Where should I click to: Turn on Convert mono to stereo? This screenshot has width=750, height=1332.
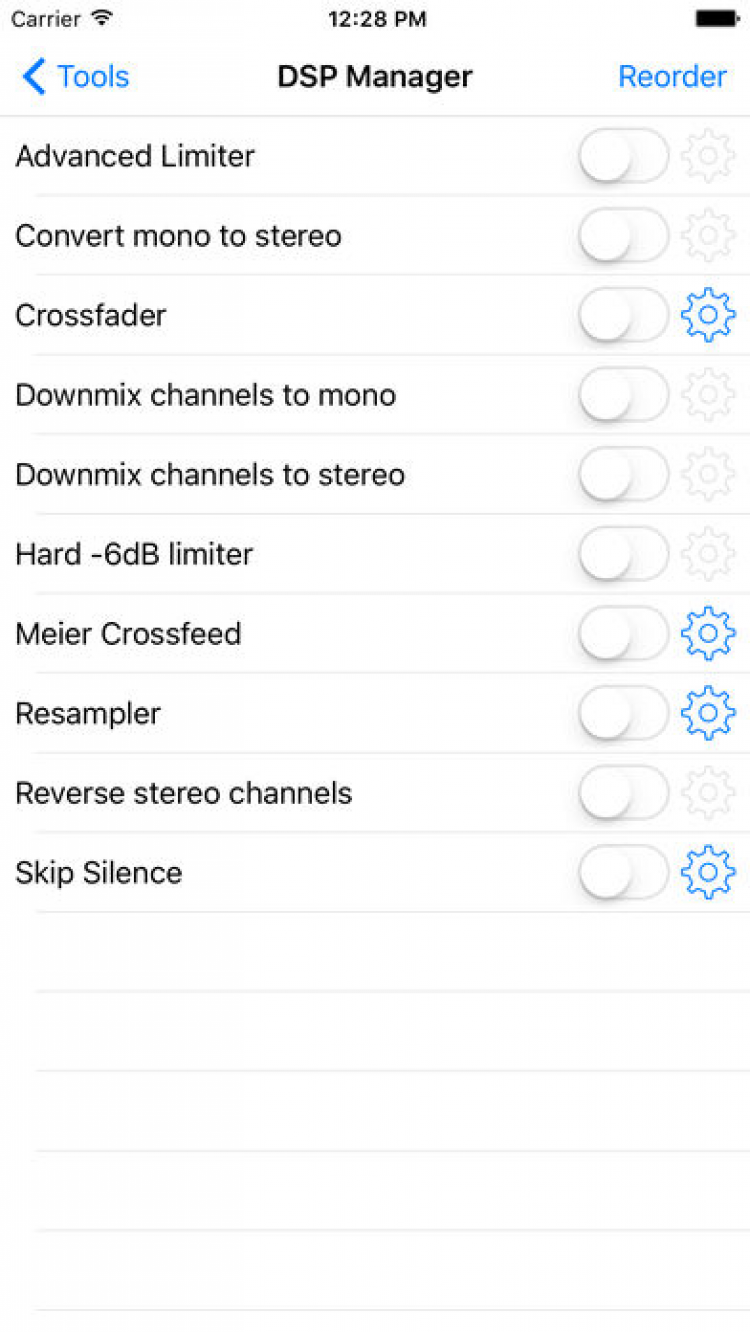[x=623, y=236]
